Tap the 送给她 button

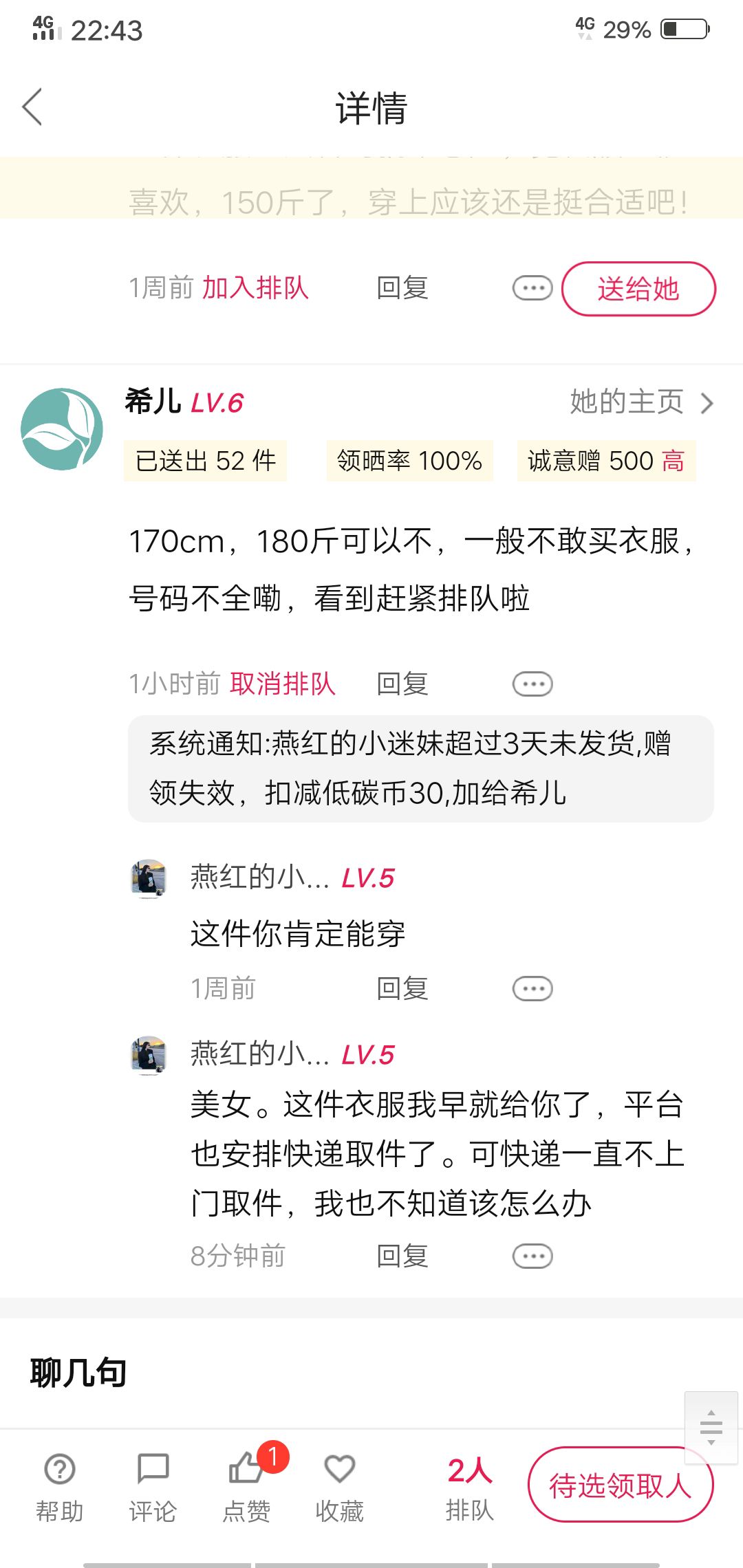click(638, 289)
